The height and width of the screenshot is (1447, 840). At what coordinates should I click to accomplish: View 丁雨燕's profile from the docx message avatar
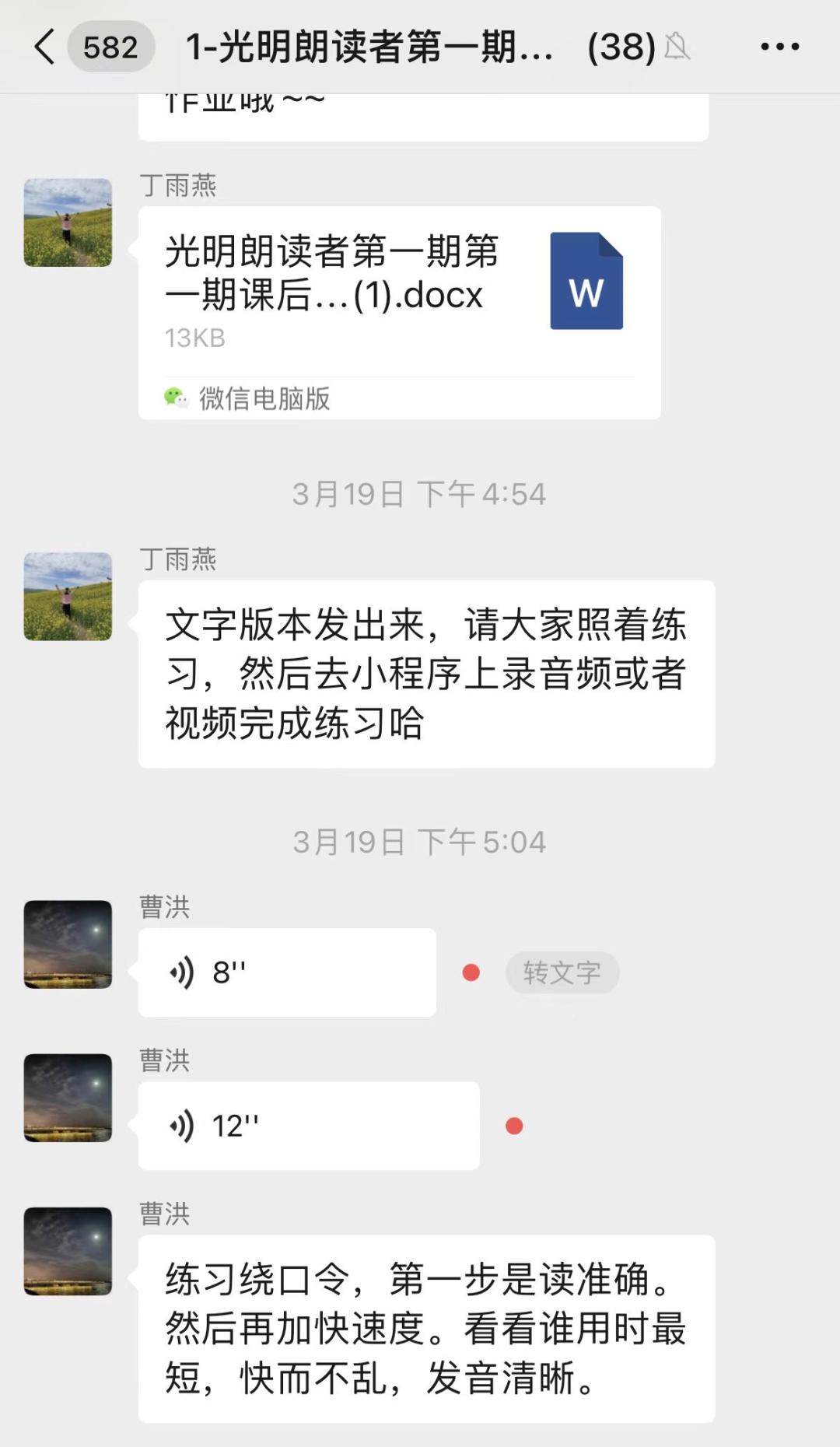pyautogui.click(x=68, y=222)
